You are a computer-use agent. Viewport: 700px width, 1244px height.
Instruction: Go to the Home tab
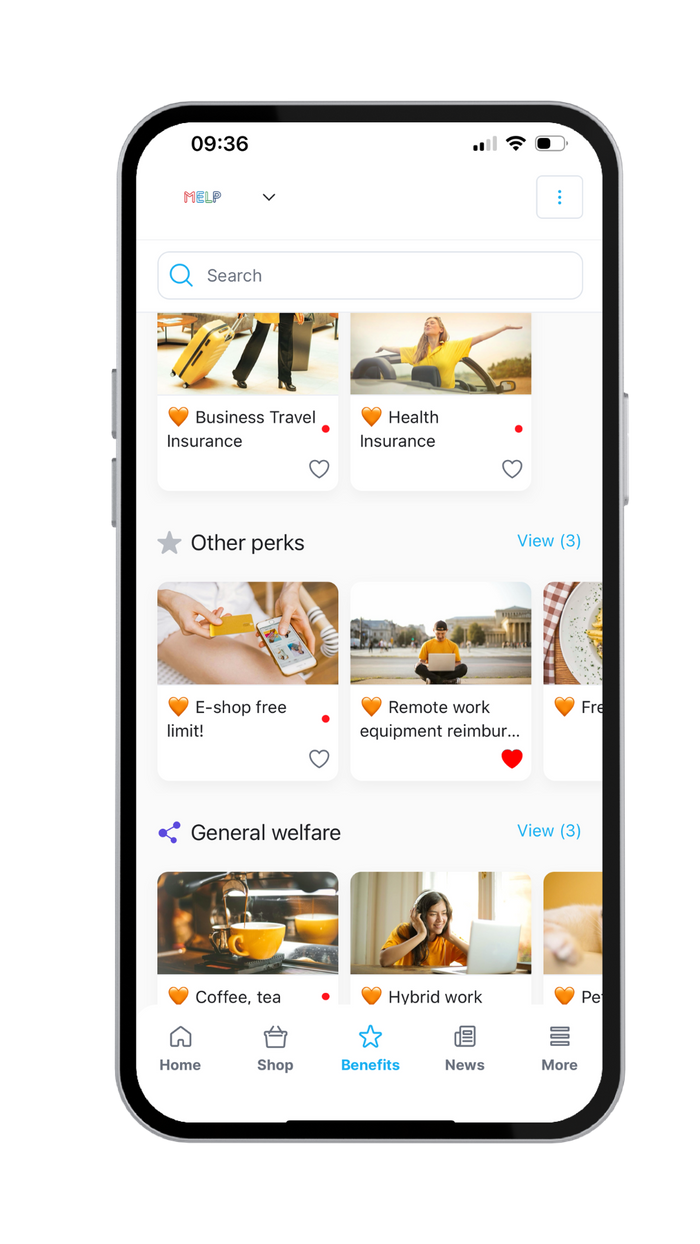[x=180, y=1048]
